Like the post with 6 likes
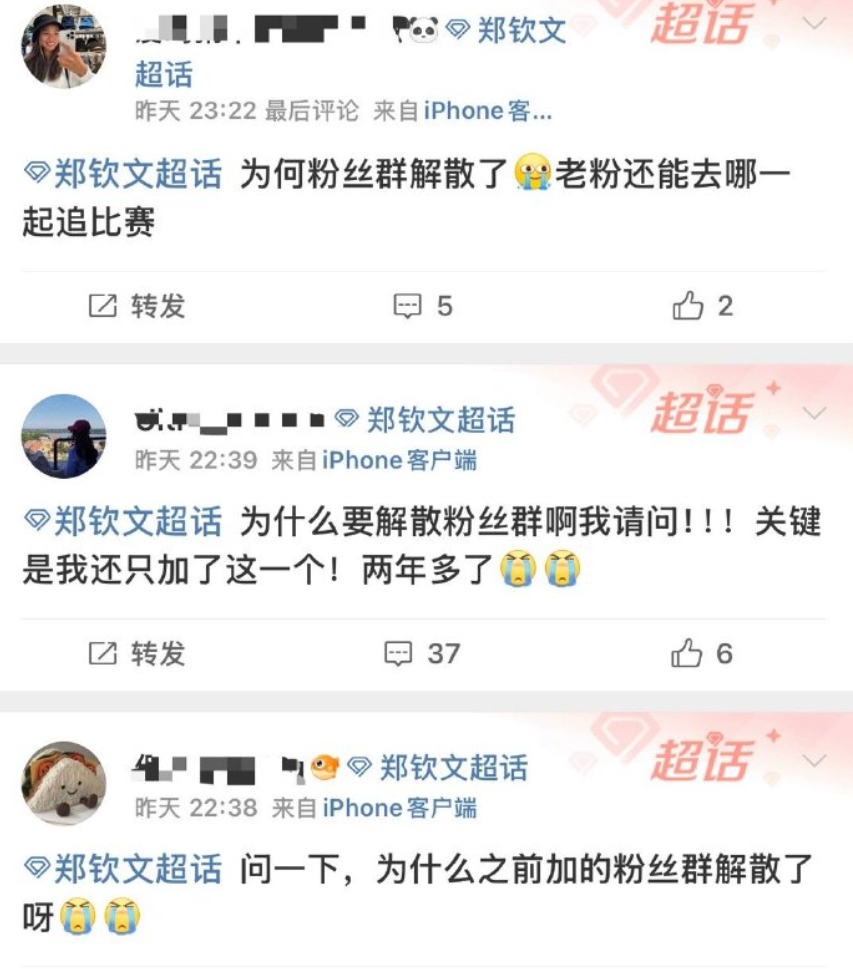Viewport: 853px width, 969px height. click(702, 654)
